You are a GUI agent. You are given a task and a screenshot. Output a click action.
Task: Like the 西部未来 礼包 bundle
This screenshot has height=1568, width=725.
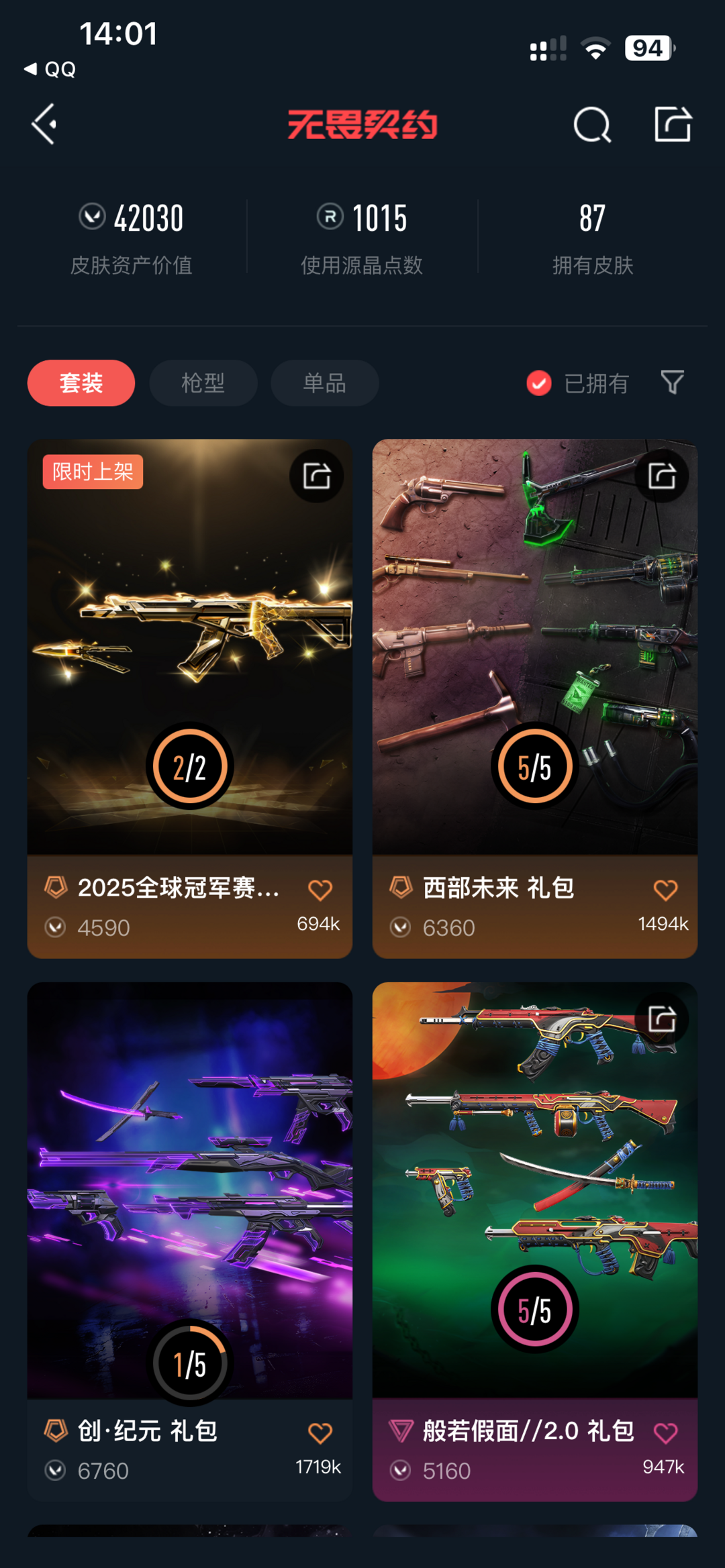[665, 890]
